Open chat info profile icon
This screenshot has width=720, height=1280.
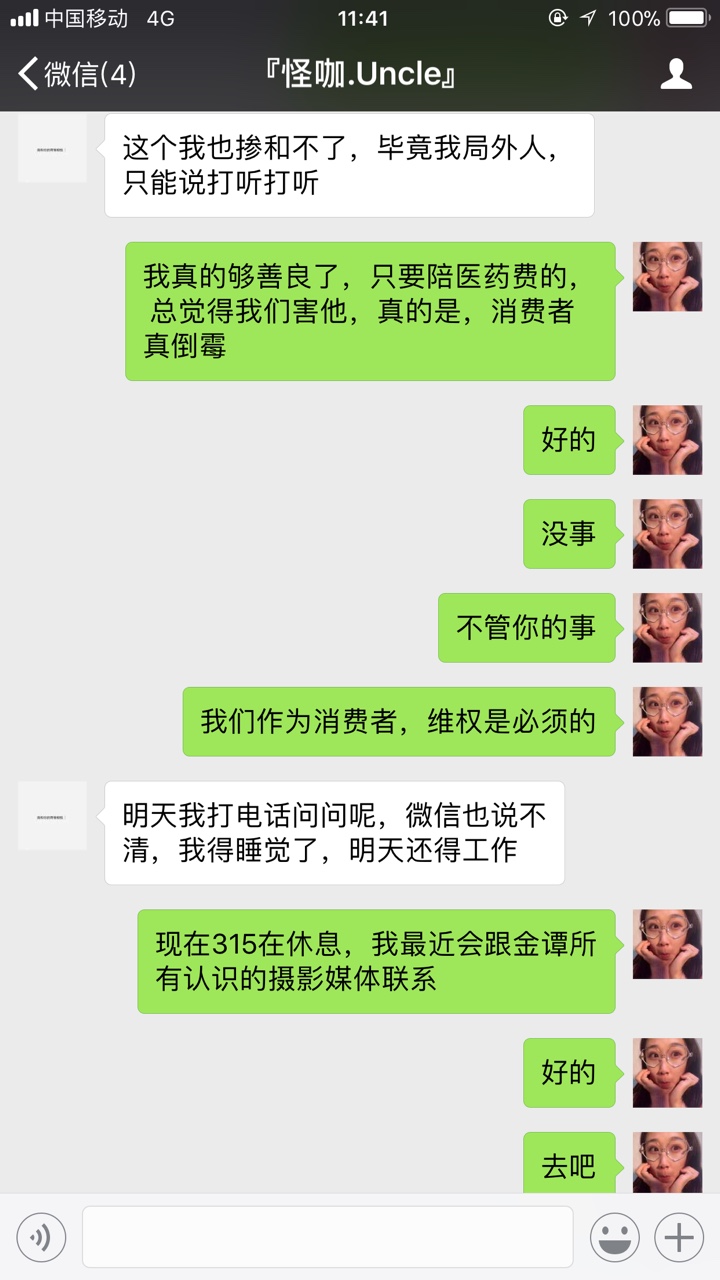pyautogui.click(x=676, y=74)
